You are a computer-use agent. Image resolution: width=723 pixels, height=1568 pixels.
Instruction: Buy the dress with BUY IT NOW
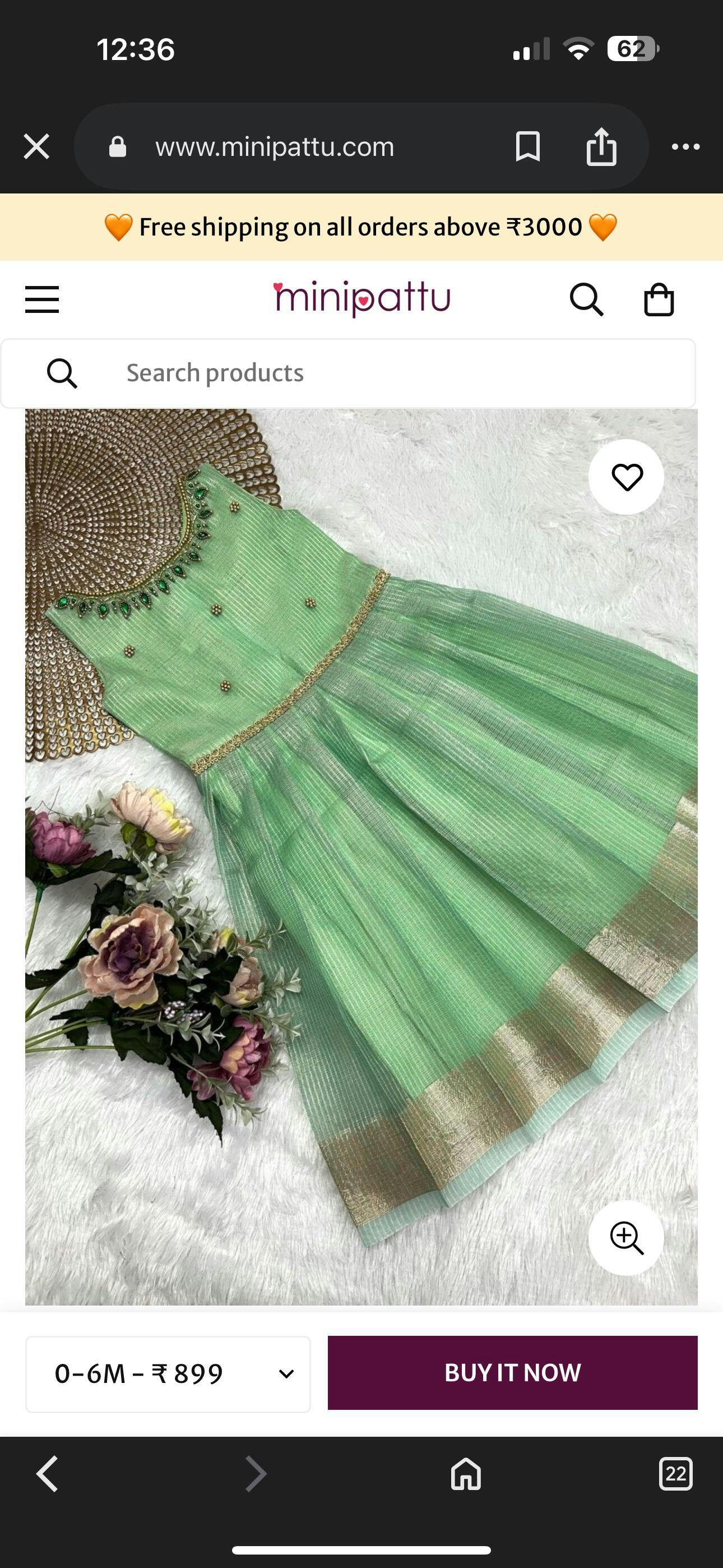tap(512, 1373)
